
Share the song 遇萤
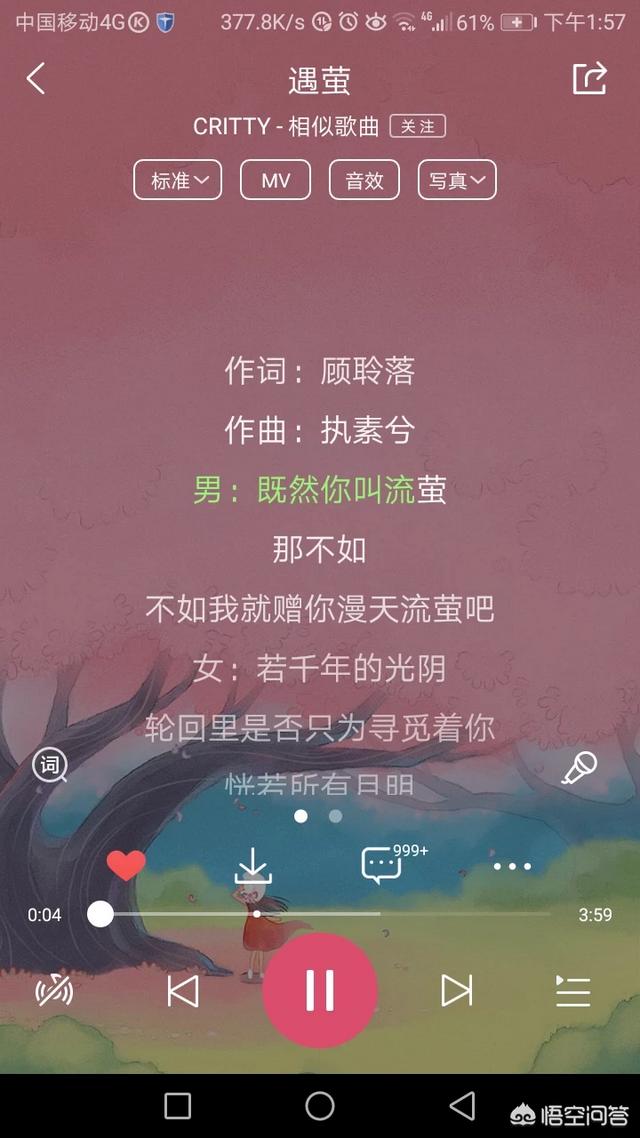pos(589,78)
